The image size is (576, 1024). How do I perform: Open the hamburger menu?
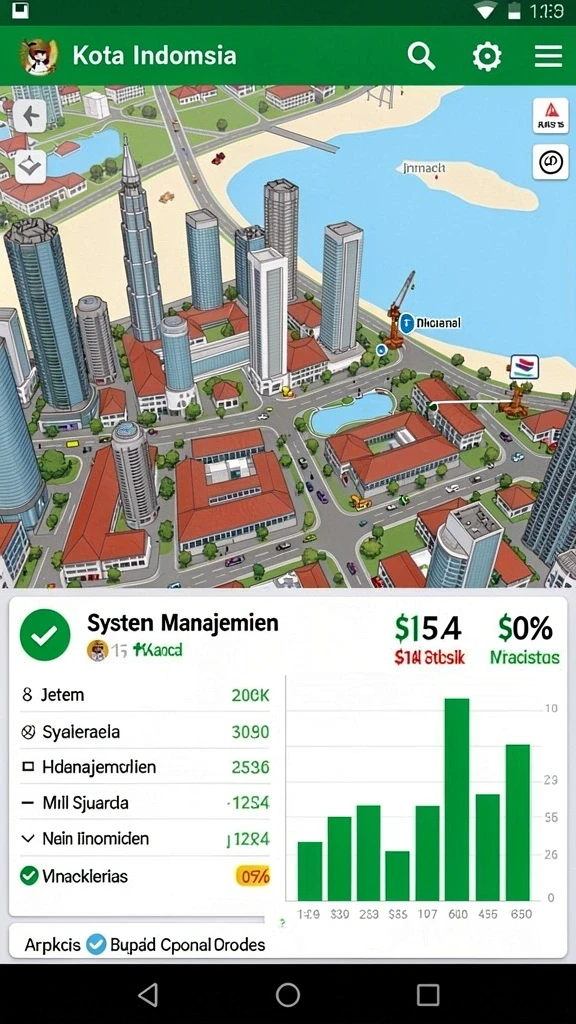(549, 56)
